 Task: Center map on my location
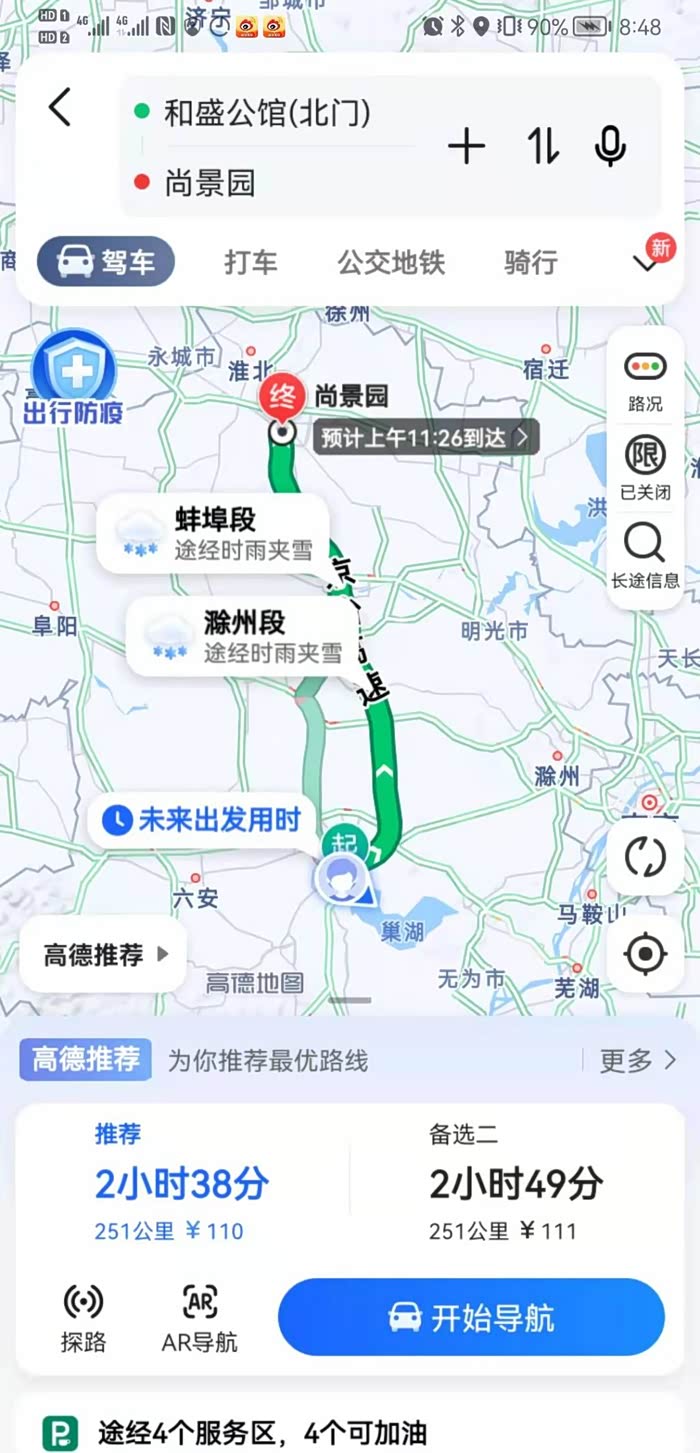point(645,953)
